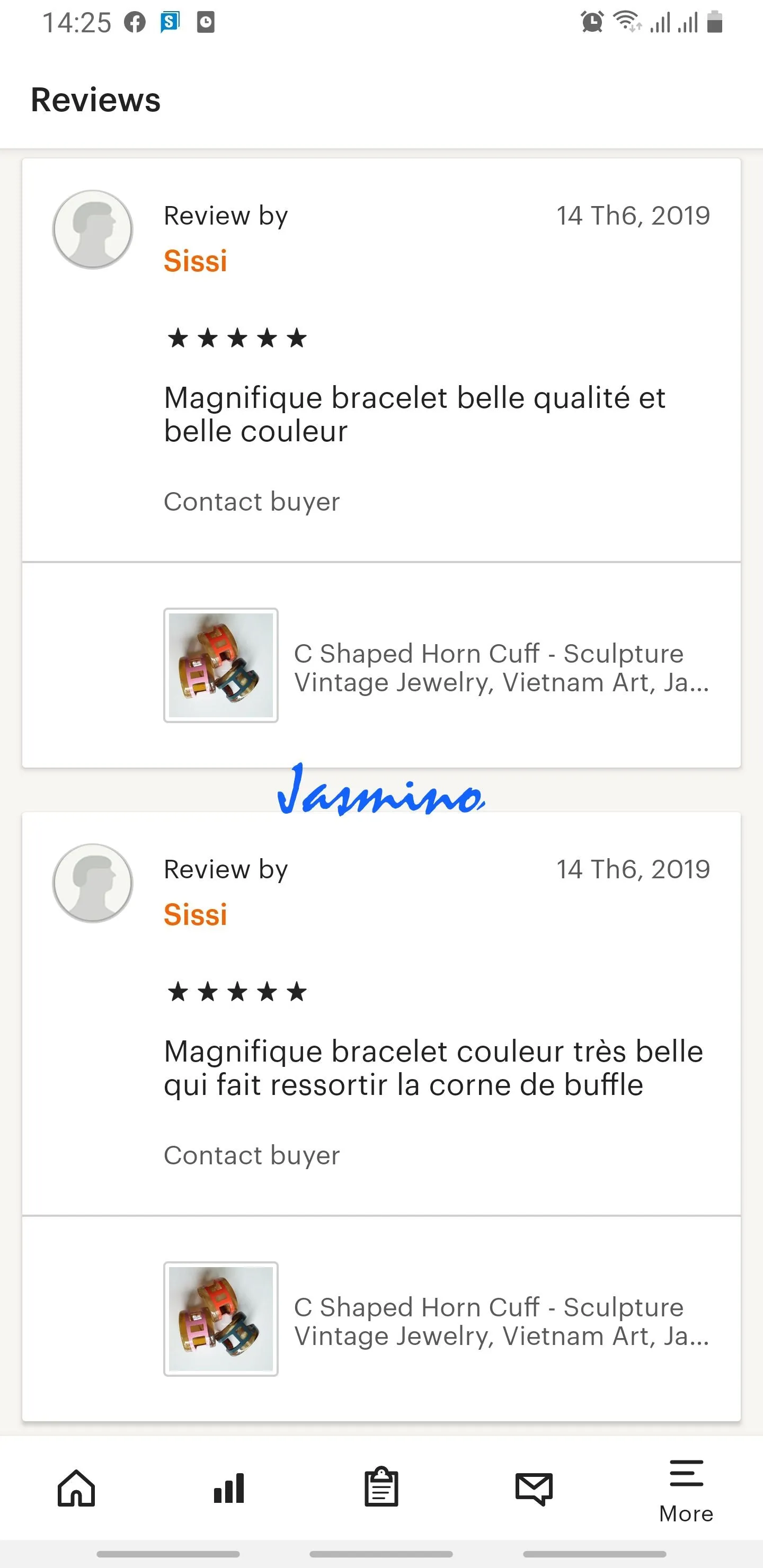
Task: Open Sissi's profile from the first review
Action: tap(196, 261)
